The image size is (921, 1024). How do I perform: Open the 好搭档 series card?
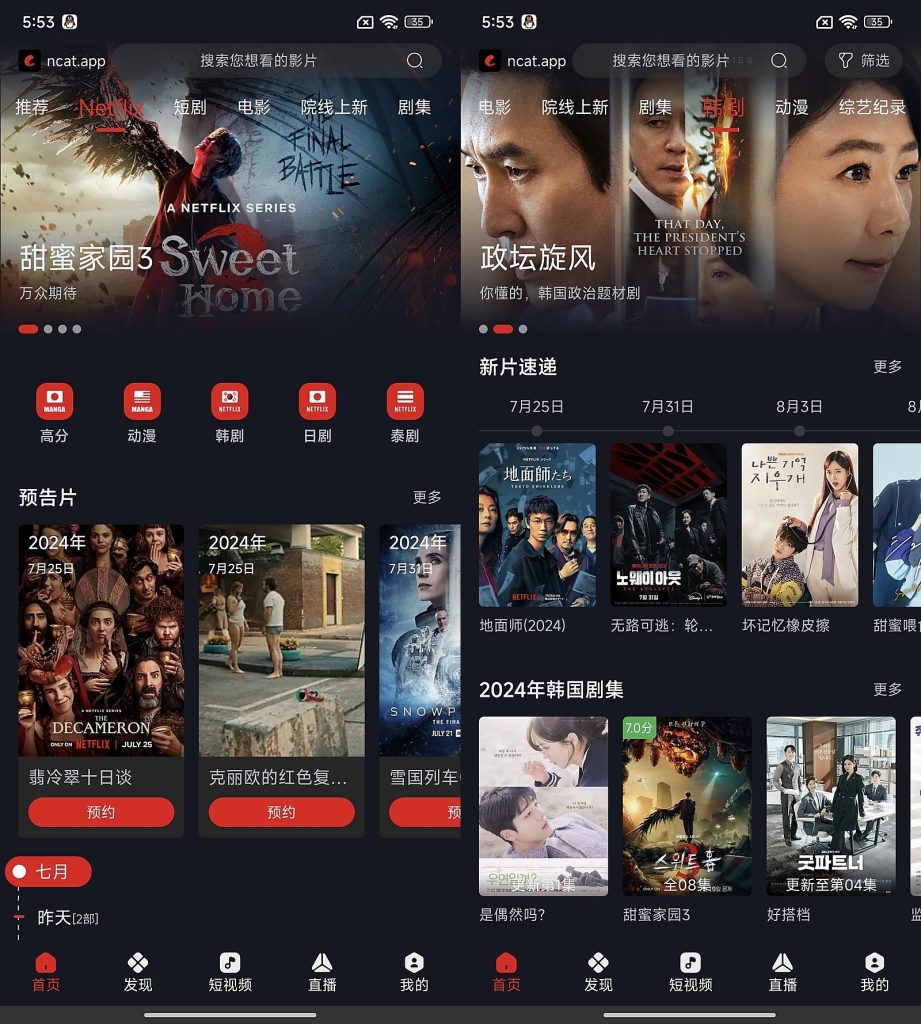[x=831, y=805]
